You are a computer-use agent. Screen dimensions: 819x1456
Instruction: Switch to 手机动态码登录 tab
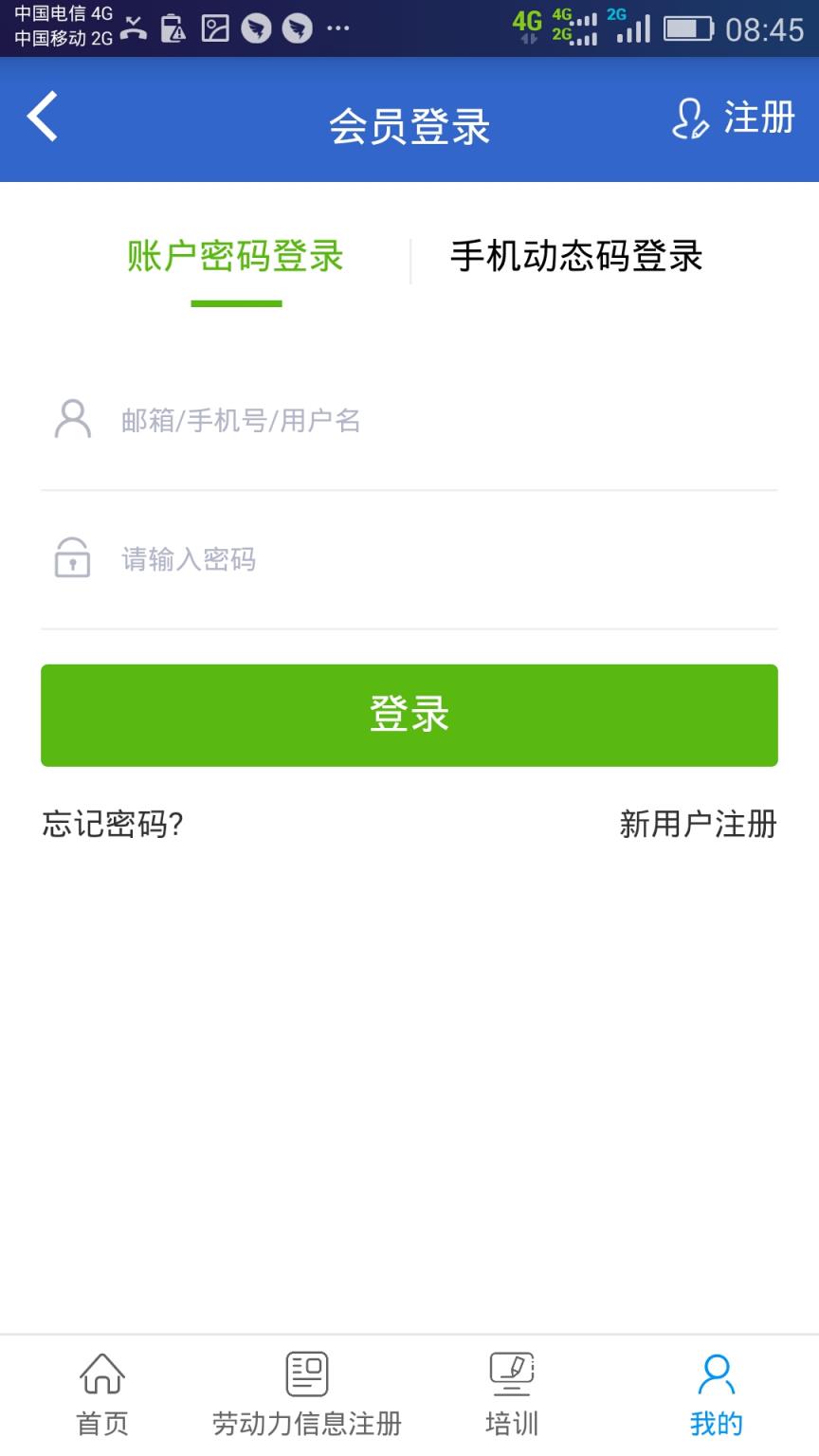pos(576,257)
